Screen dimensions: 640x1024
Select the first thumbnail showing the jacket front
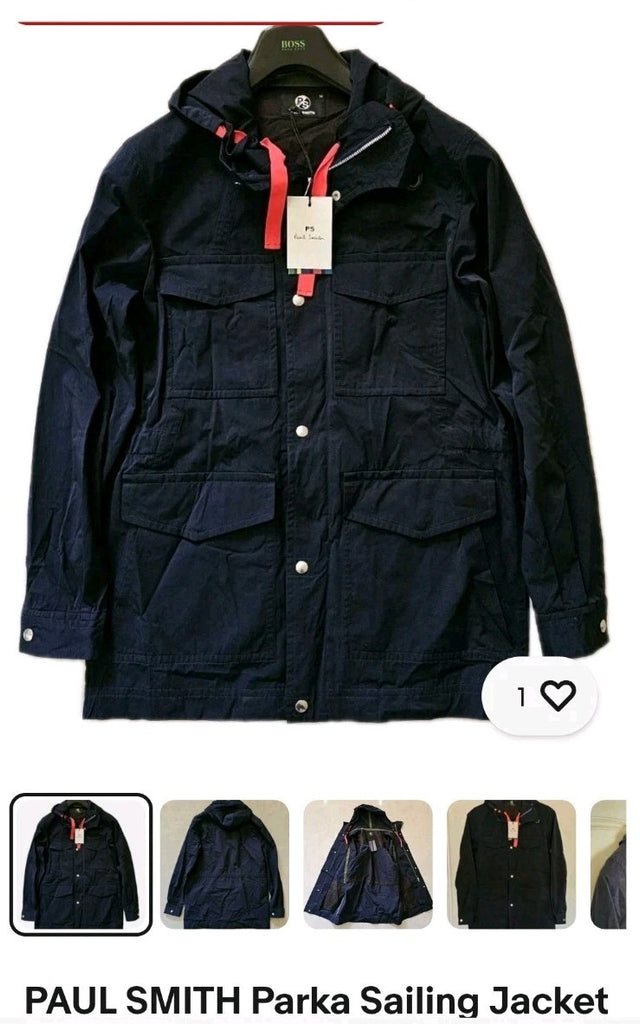(x=81, y=864)
